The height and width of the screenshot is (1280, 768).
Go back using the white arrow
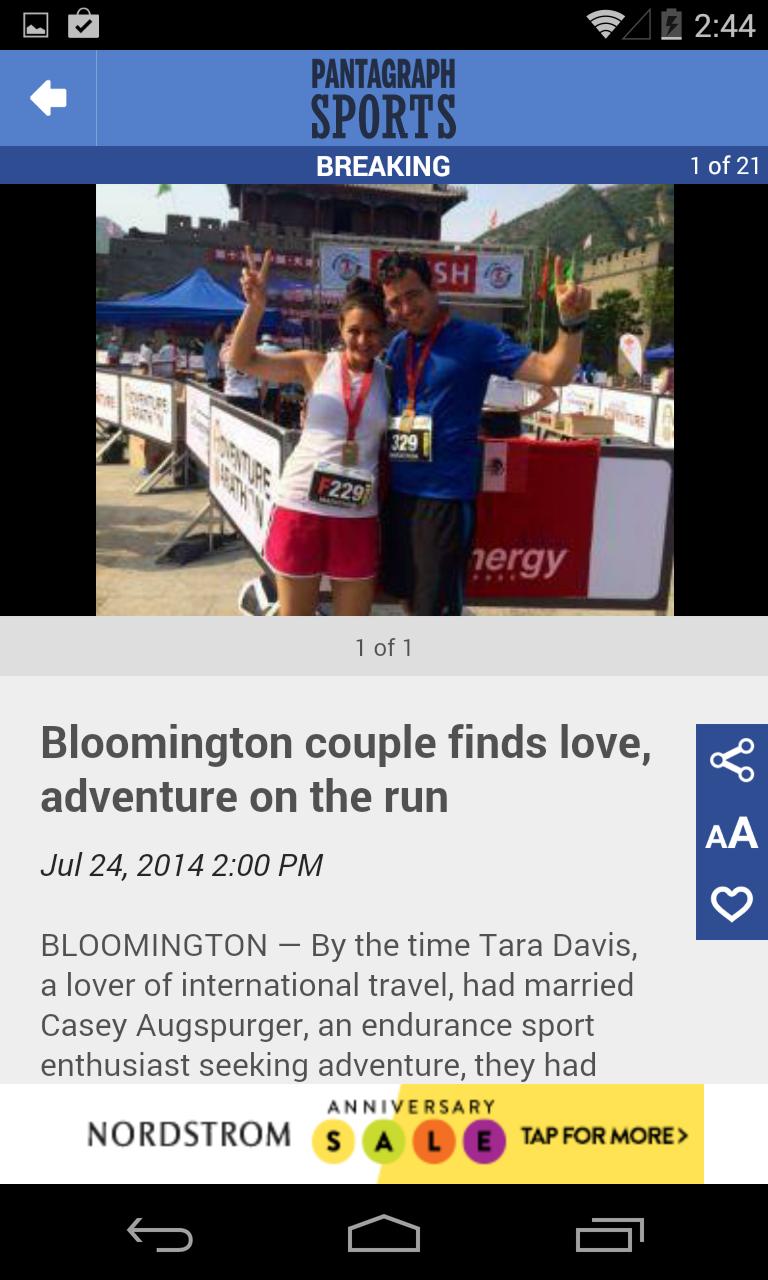pos(48,98)
